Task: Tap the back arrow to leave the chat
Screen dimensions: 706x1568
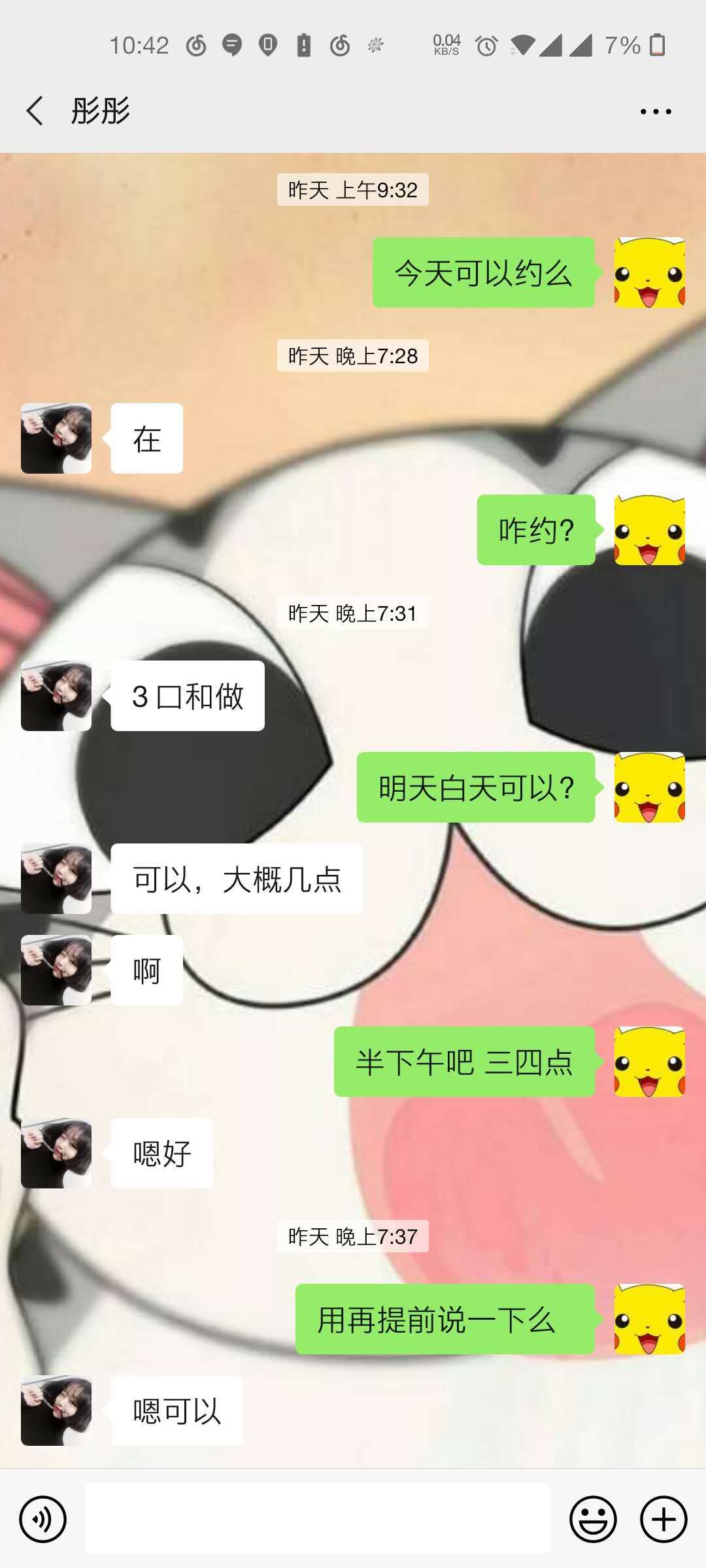Action: click(x=34, y=110)
